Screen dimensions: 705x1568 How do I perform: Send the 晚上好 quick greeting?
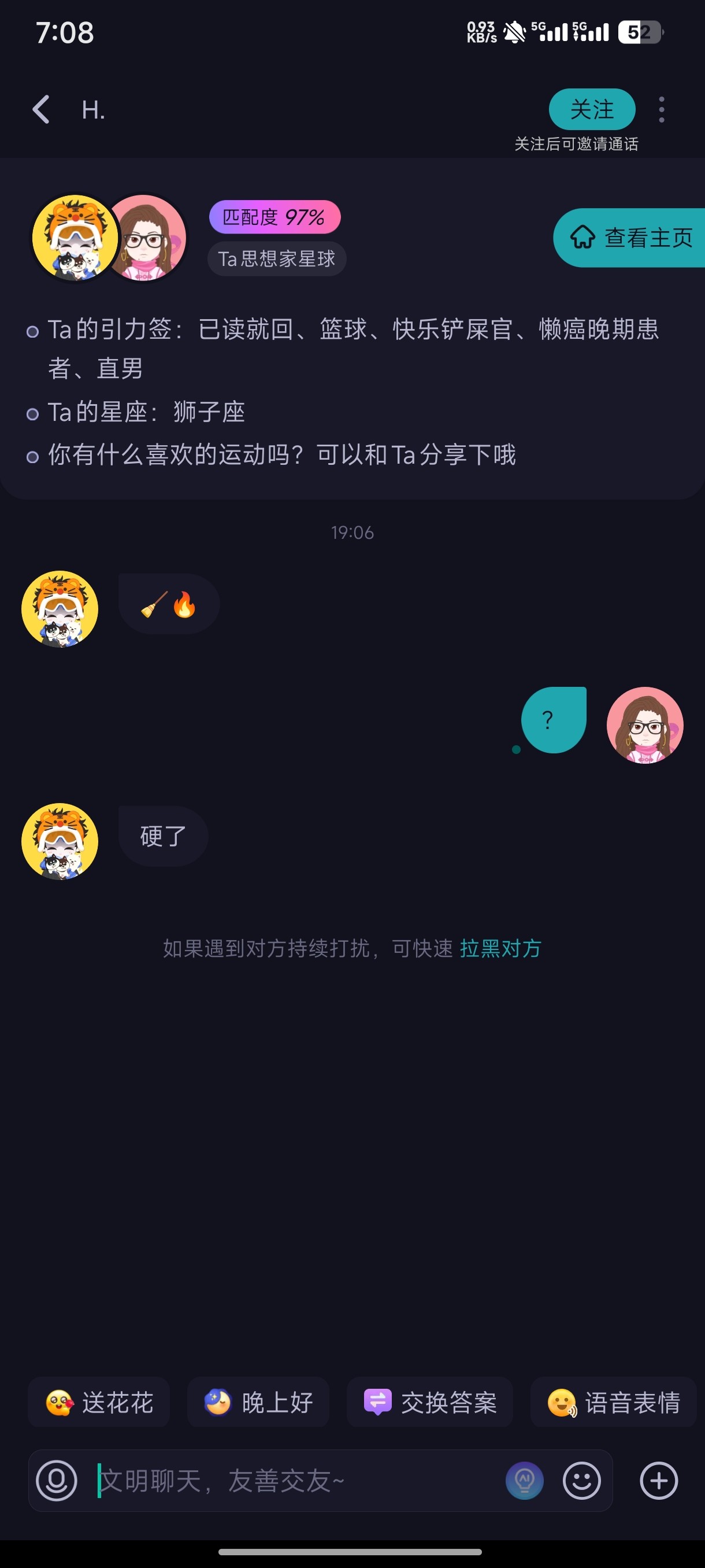point(258,1403)
